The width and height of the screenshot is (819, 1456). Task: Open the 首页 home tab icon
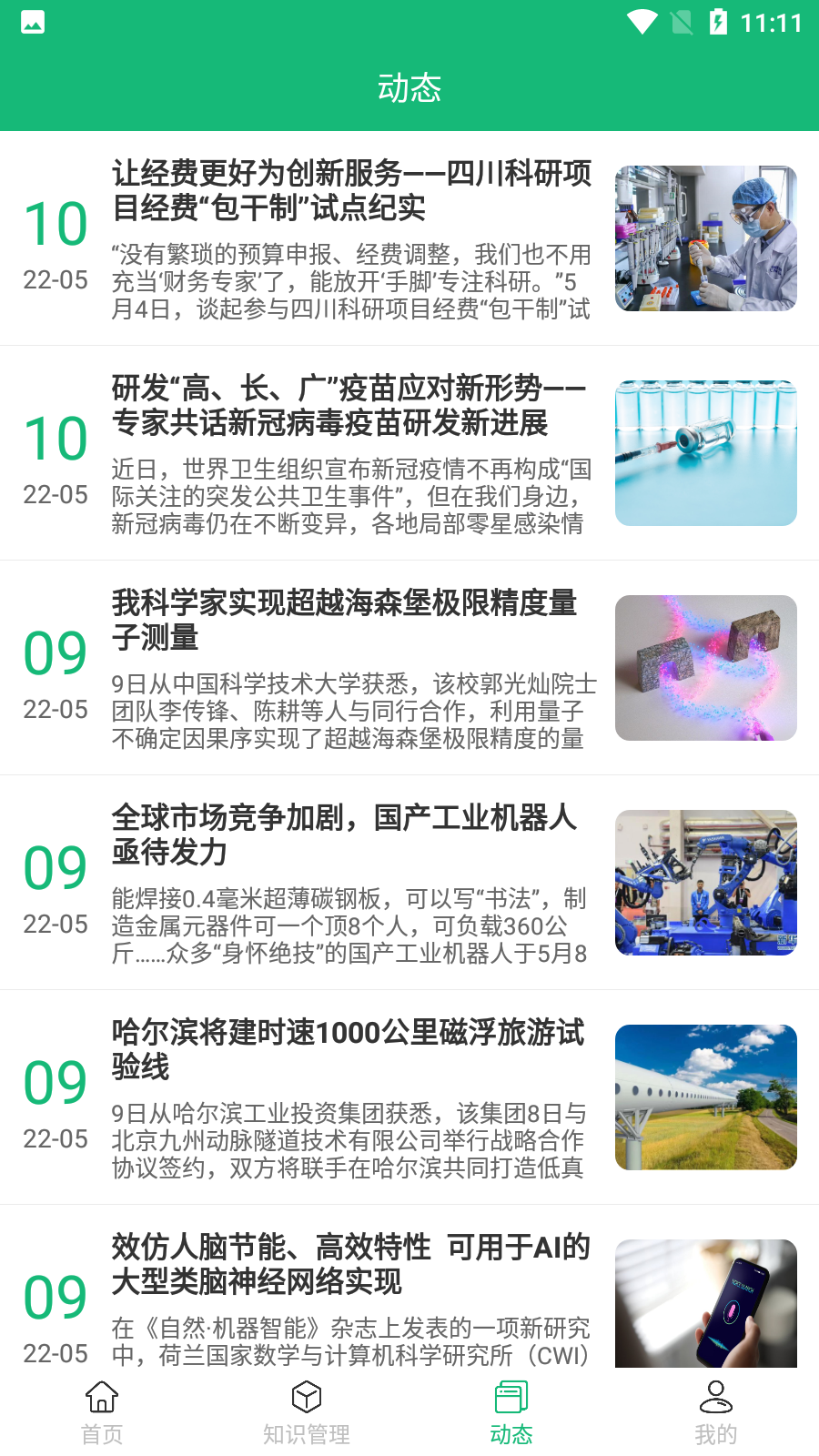click(100, 1395)
